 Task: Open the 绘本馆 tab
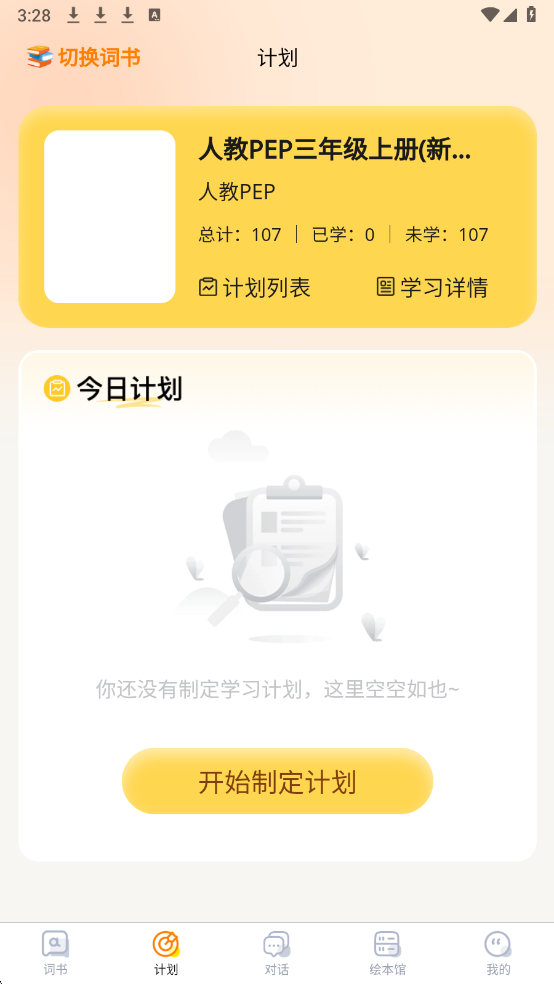[x=387, y=953]
